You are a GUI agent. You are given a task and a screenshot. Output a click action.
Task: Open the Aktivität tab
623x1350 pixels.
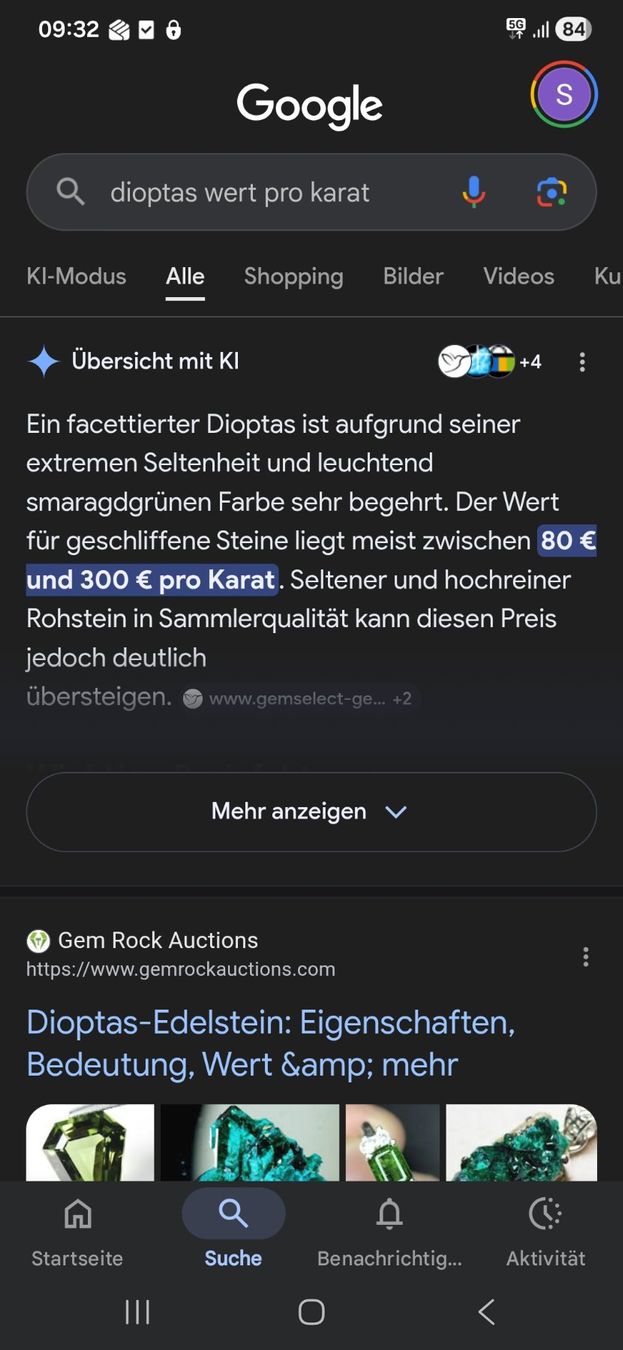tap(545, 1233)
